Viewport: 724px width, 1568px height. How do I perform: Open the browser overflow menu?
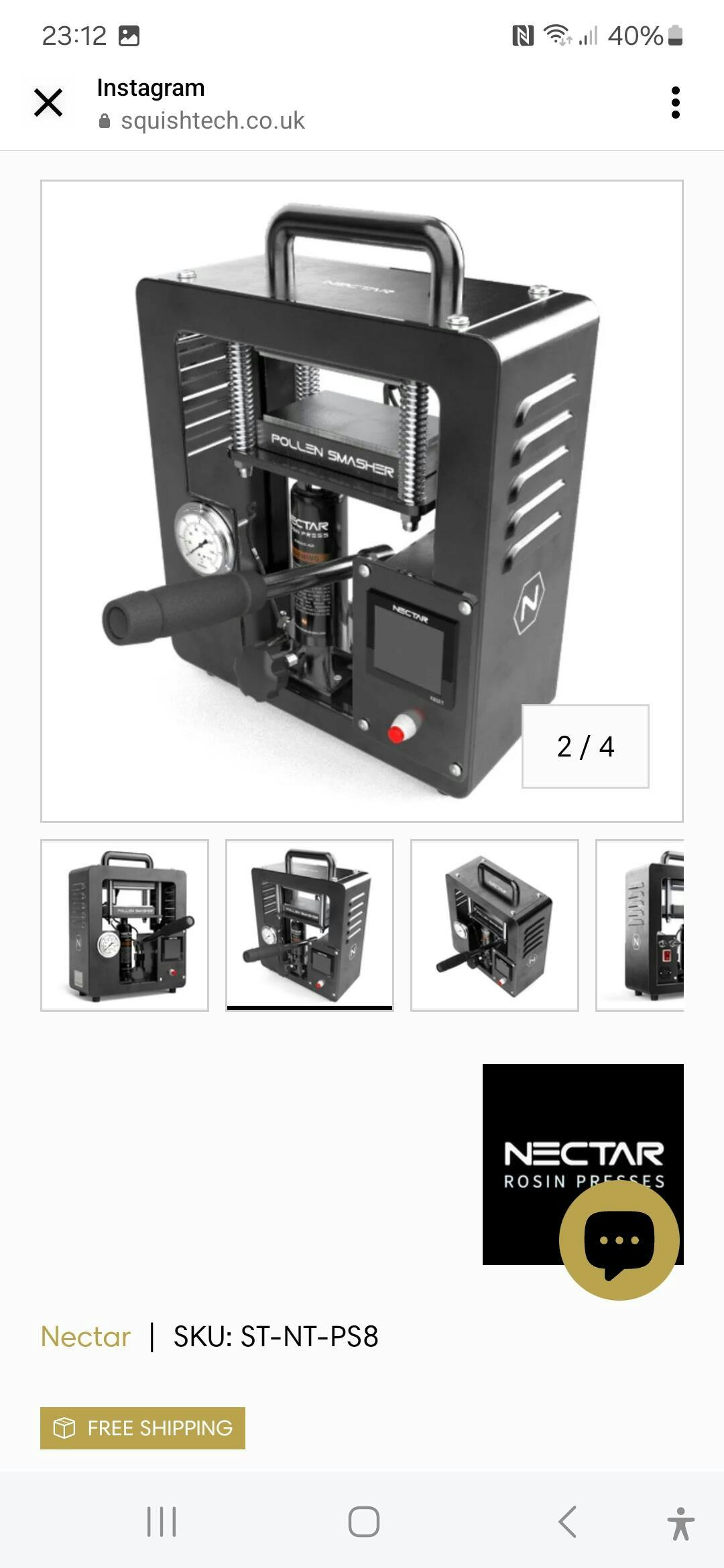(x=675, y=103)
